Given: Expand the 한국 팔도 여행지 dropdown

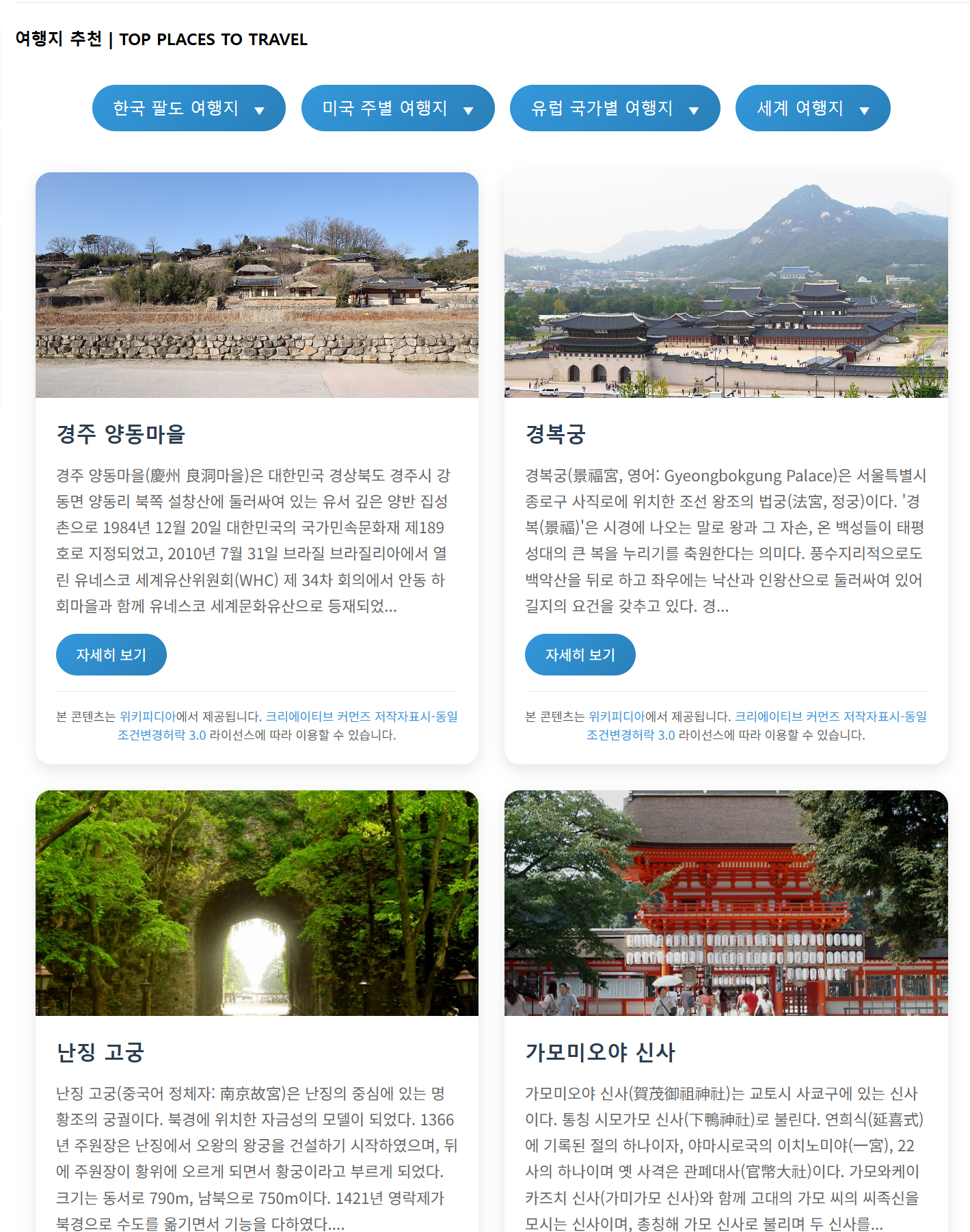Looking at the screenshot, I should click(x=189, y=108).
